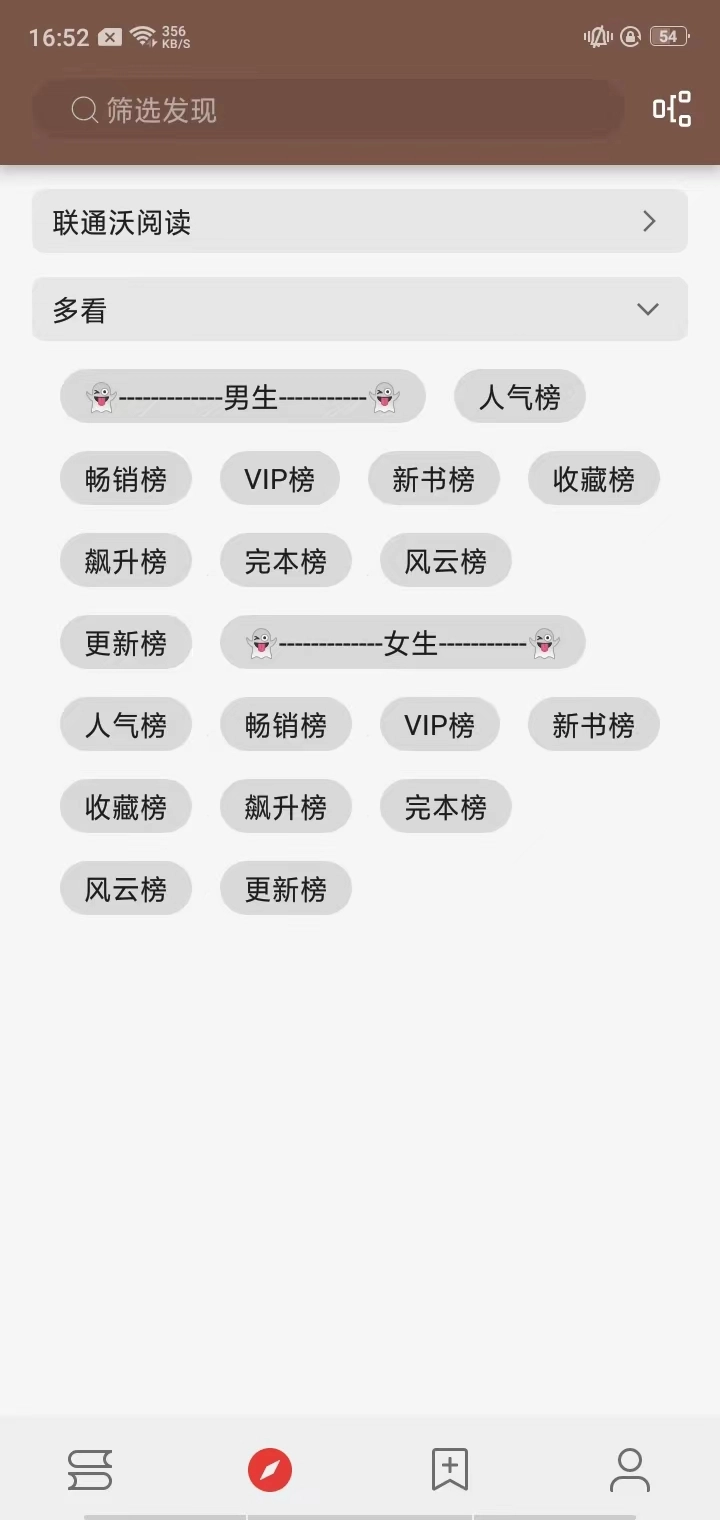720x1520 pixels.
Task: Open 男生 收藏榜 ranking
Action: coord(593,479)
